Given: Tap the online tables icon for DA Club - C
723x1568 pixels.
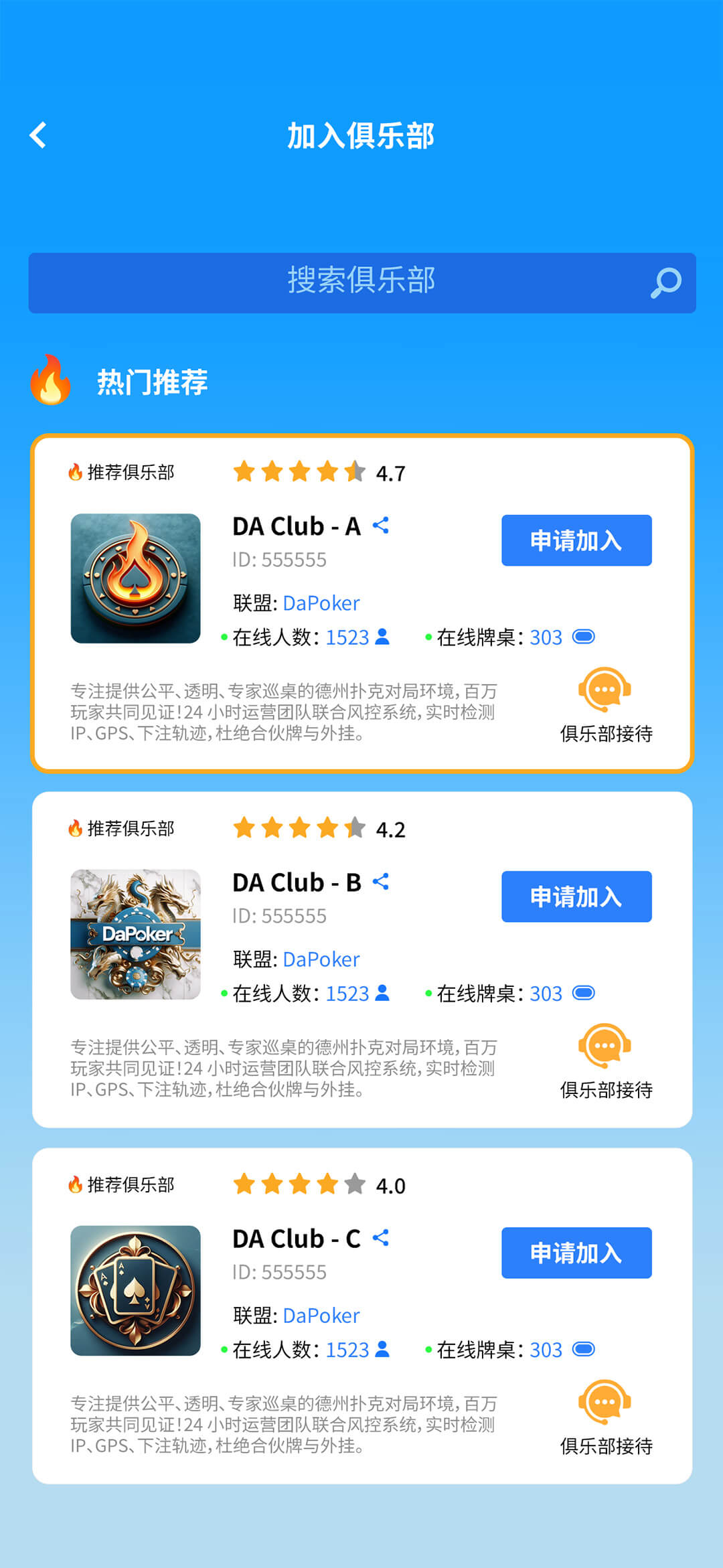Looking at the screenshot, I should pos(584,1350).
